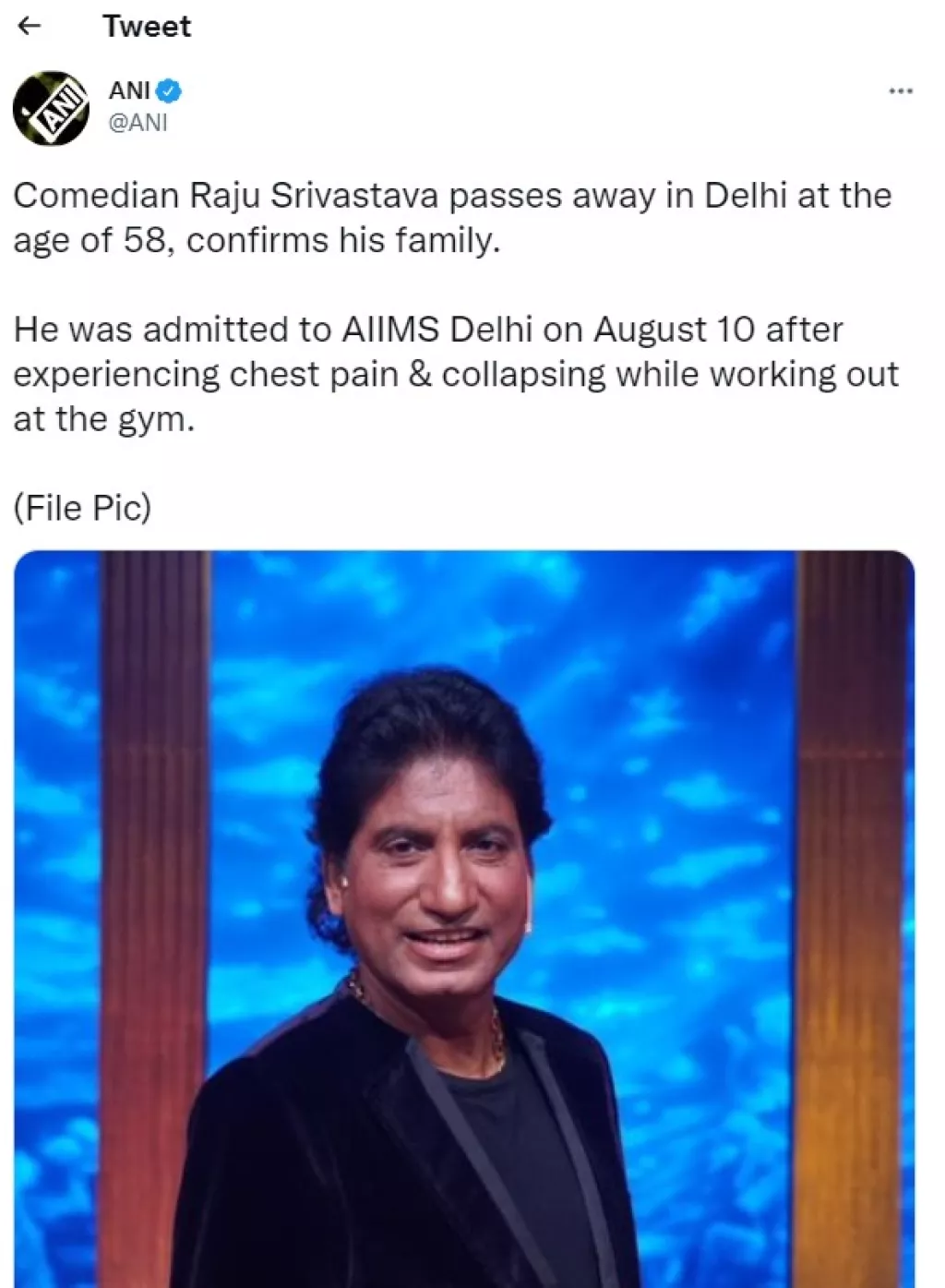The width and height of the screenshot is (945, 1288).
Task: Click the @ANI username handle
Action: (x=137, y=119)
